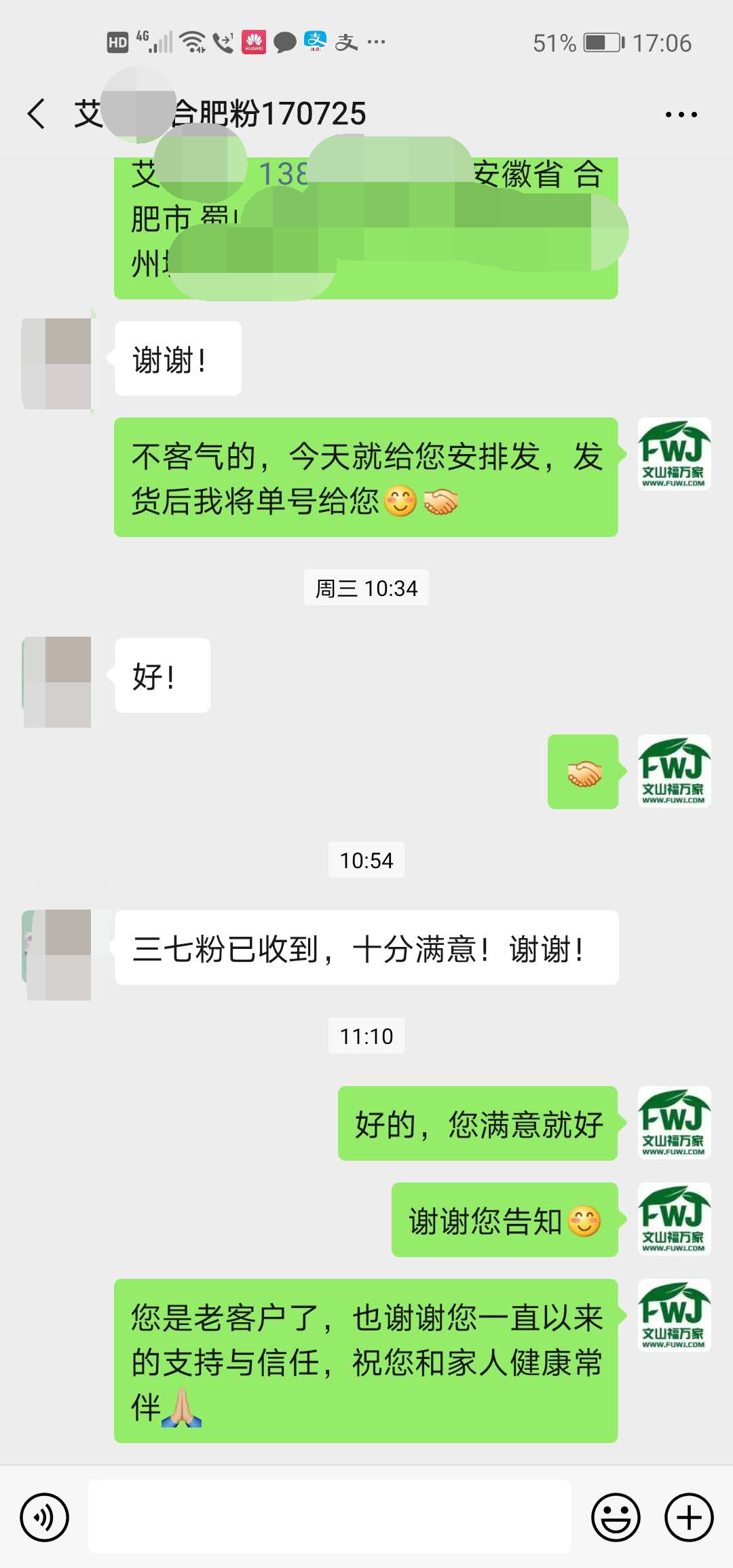Go back to the chat list
The image size is (733, 1568).
click(x=37, y=113)
